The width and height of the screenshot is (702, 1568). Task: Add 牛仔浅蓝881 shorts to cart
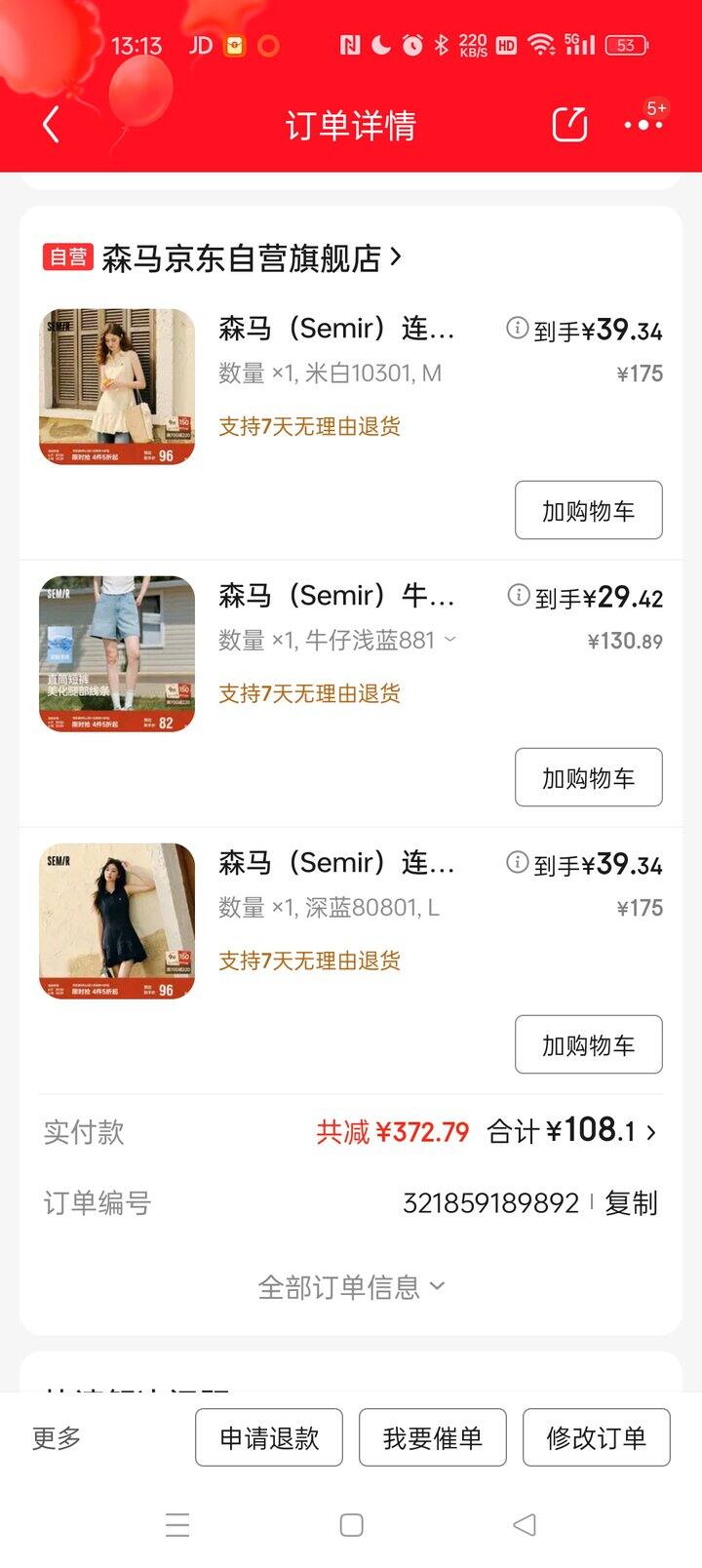(x=588, y=777)
